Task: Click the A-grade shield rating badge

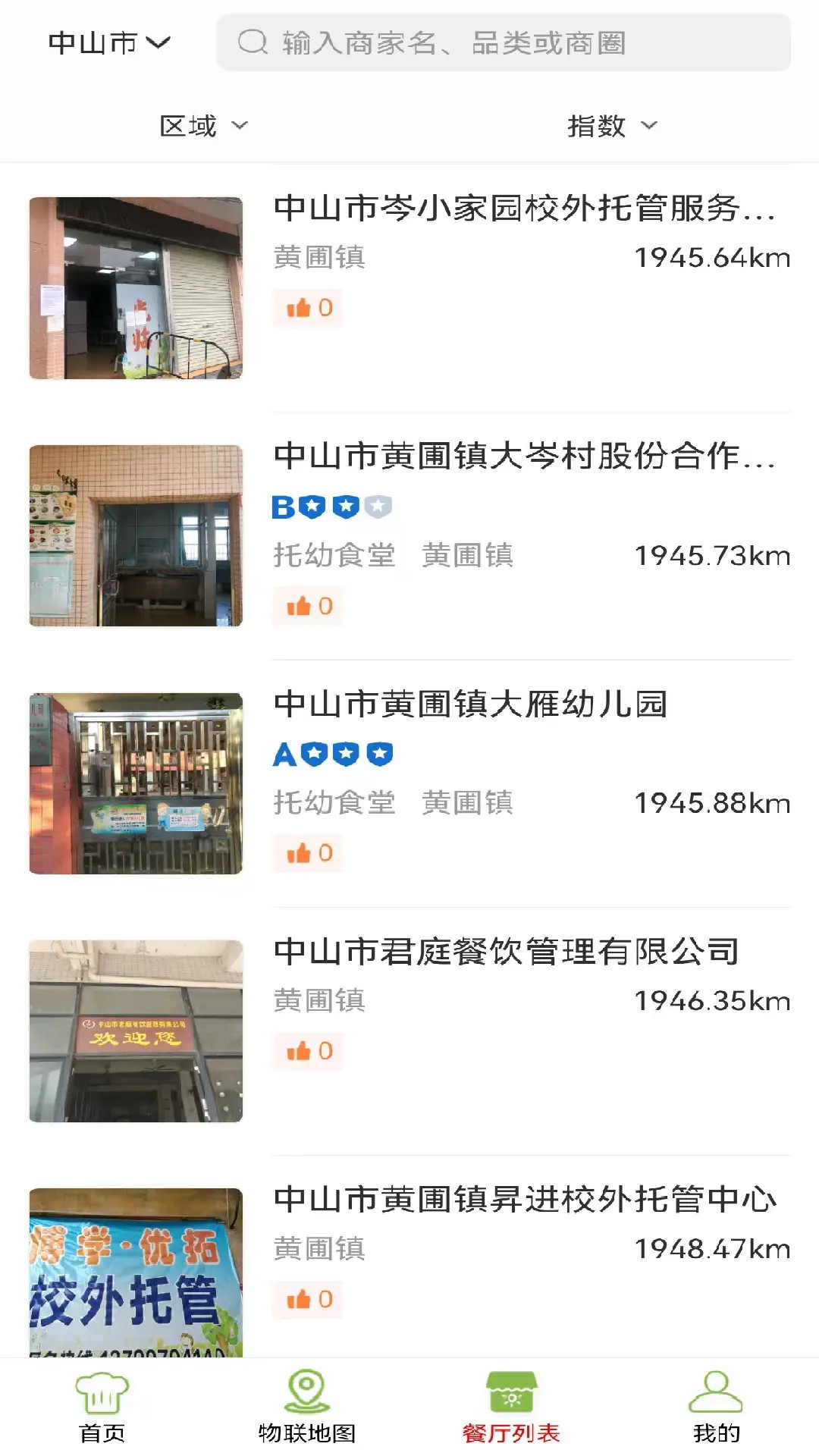Action: click(334, 754)
